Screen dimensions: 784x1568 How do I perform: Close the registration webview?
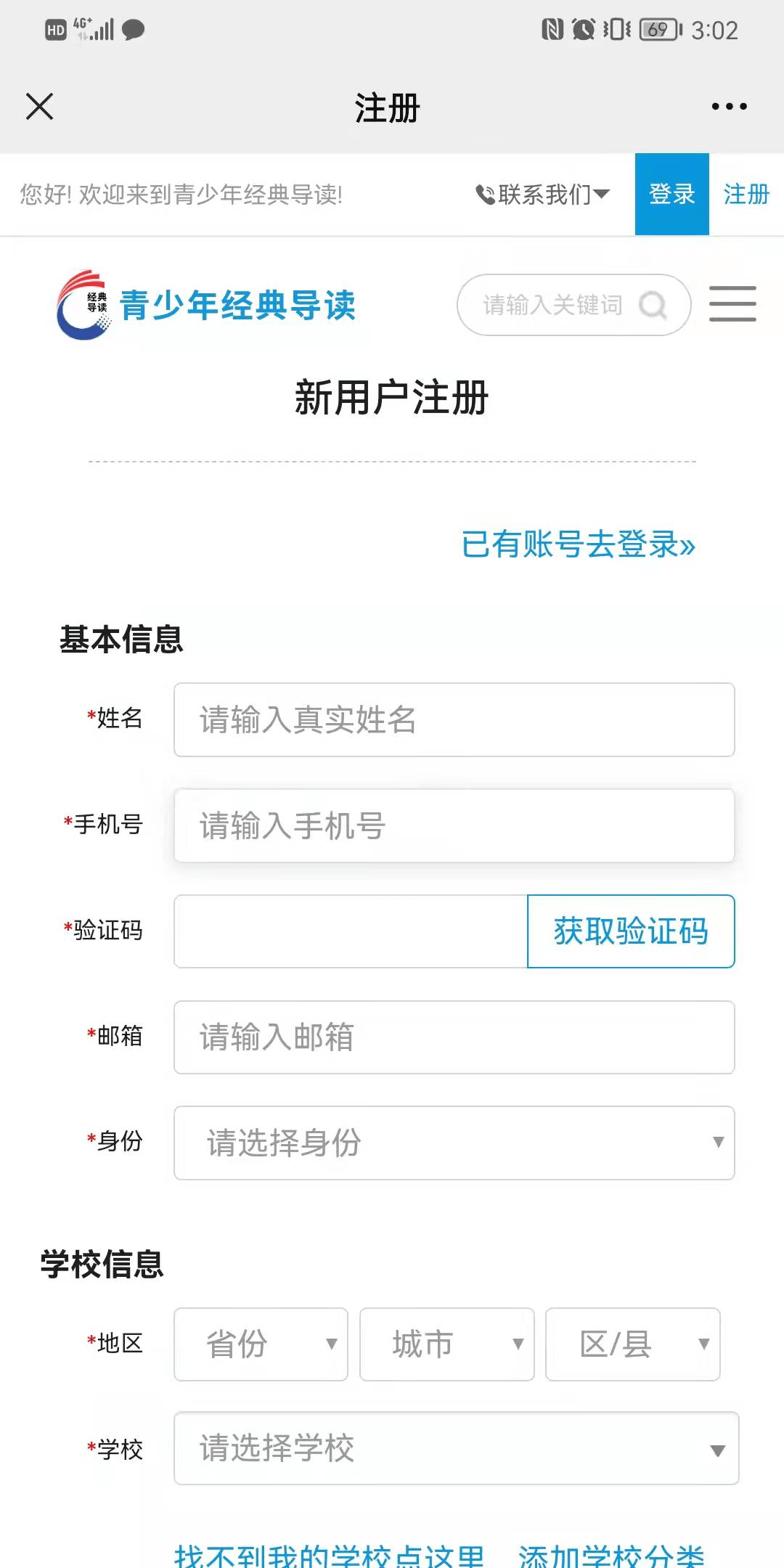point(40,107)
